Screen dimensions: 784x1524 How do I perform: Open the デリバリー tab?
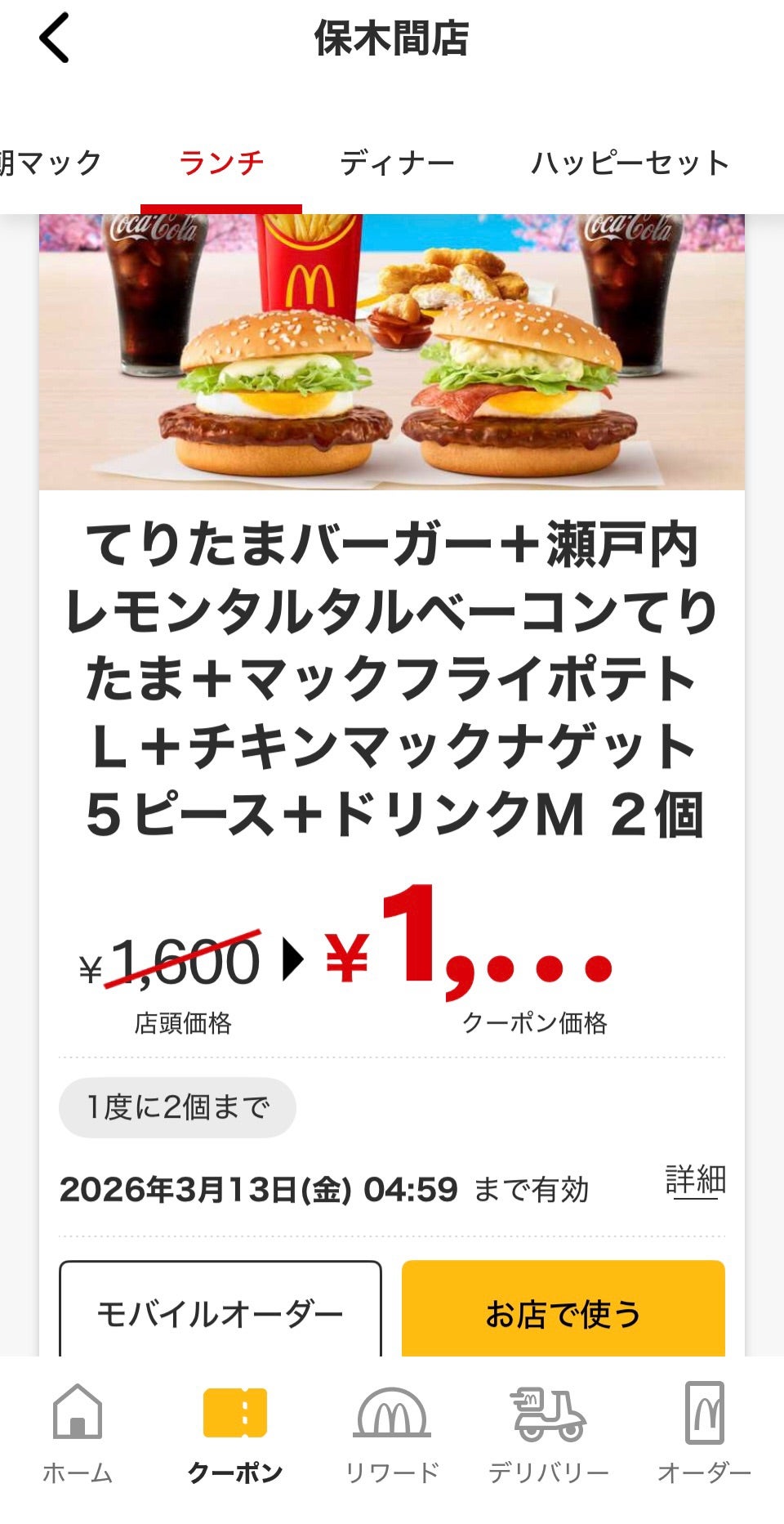(x=549, y=1432)
